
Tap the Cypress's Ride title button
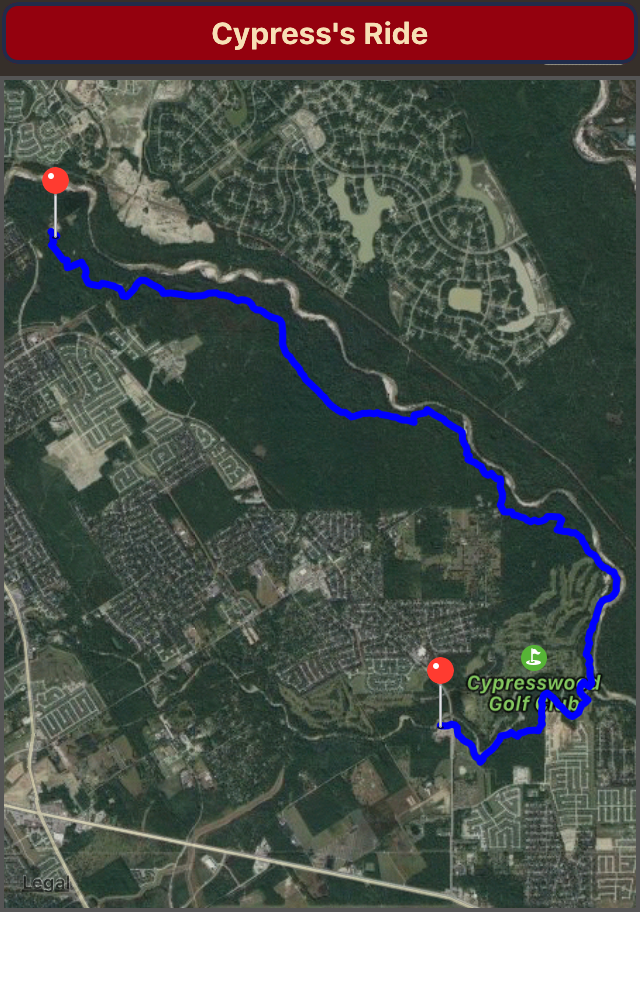[320, 34]
